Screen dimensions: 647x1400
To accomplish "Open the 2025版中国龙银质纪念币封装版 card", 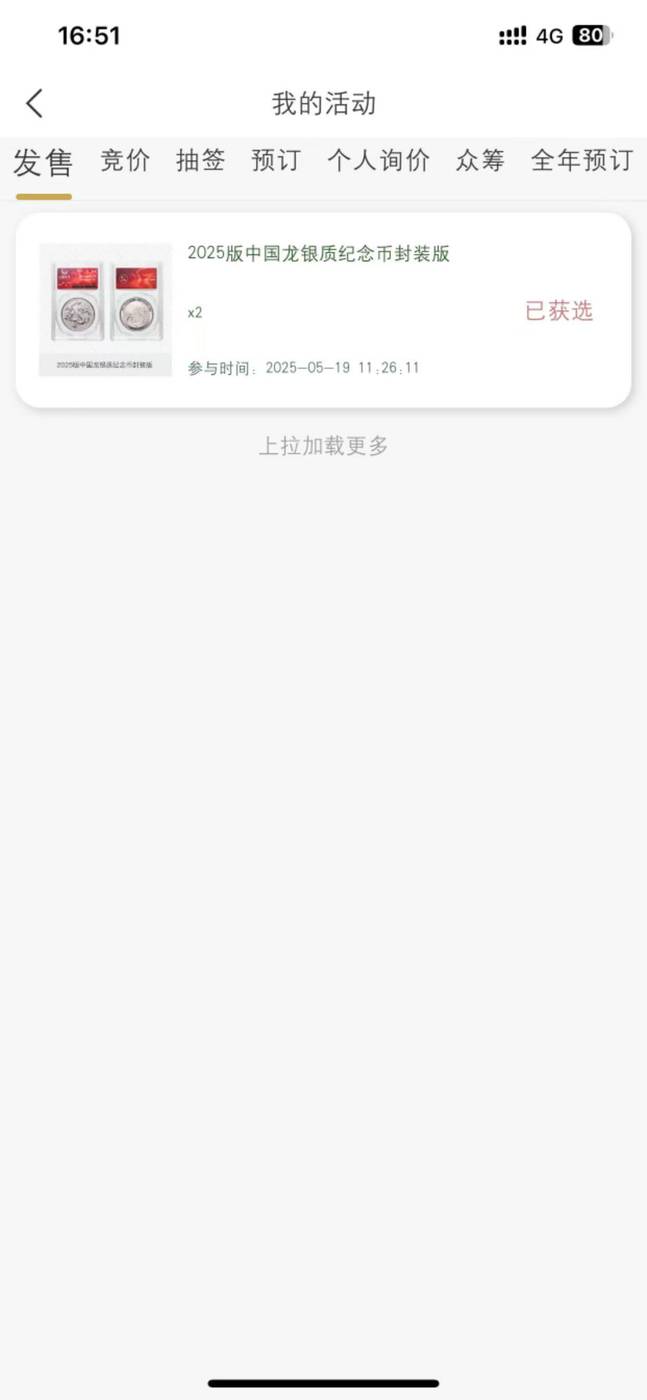I will tap(323, 310).
